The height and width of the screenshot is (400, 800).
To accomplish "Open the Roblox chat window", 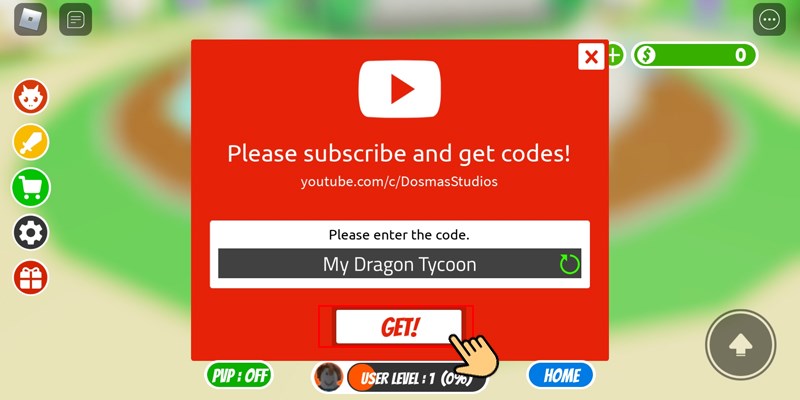I will tap(75, 19).
